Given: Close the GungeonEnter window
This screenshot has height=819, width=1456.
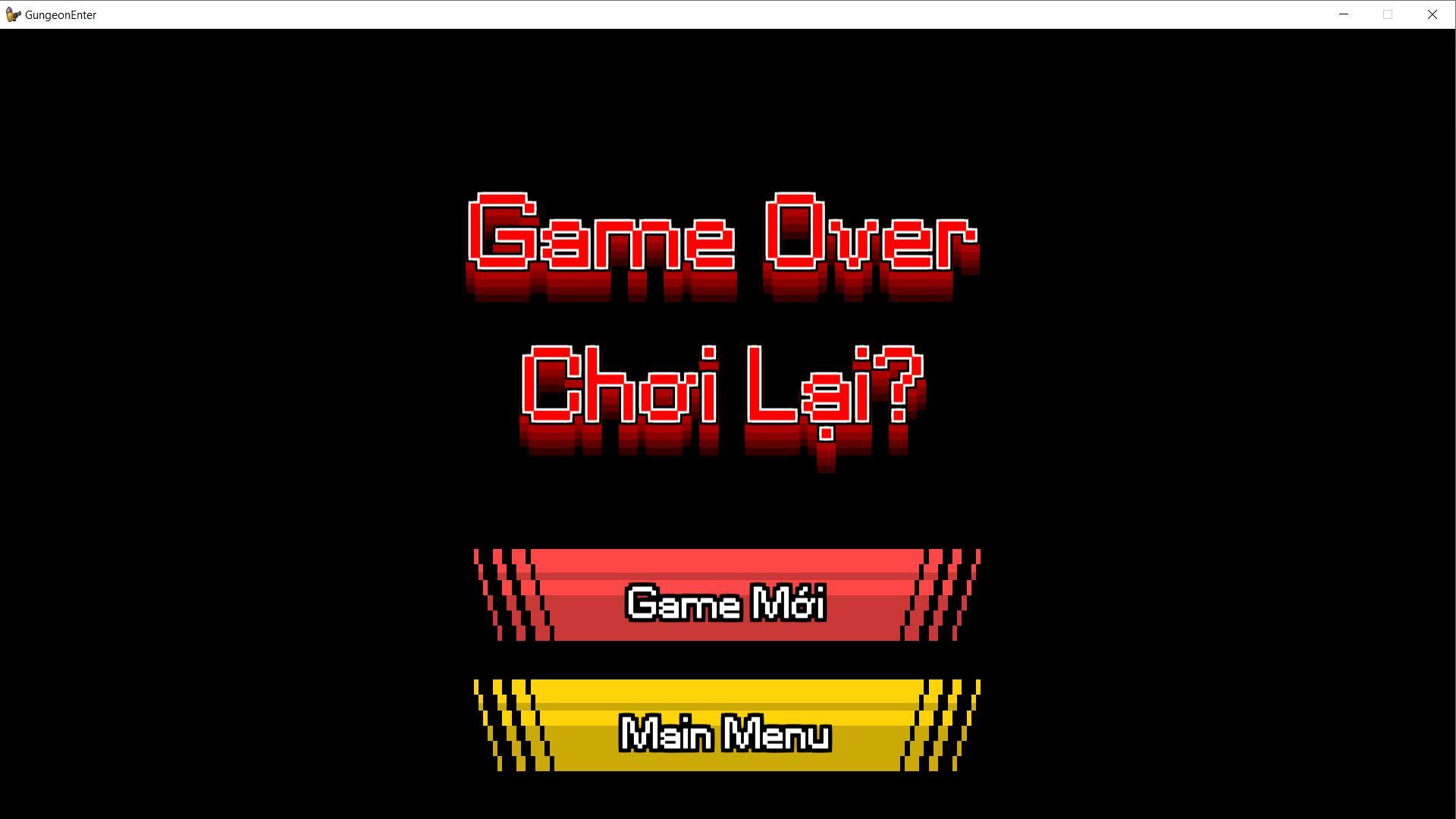Looking at the screenshot, I should coord(1432,14).
